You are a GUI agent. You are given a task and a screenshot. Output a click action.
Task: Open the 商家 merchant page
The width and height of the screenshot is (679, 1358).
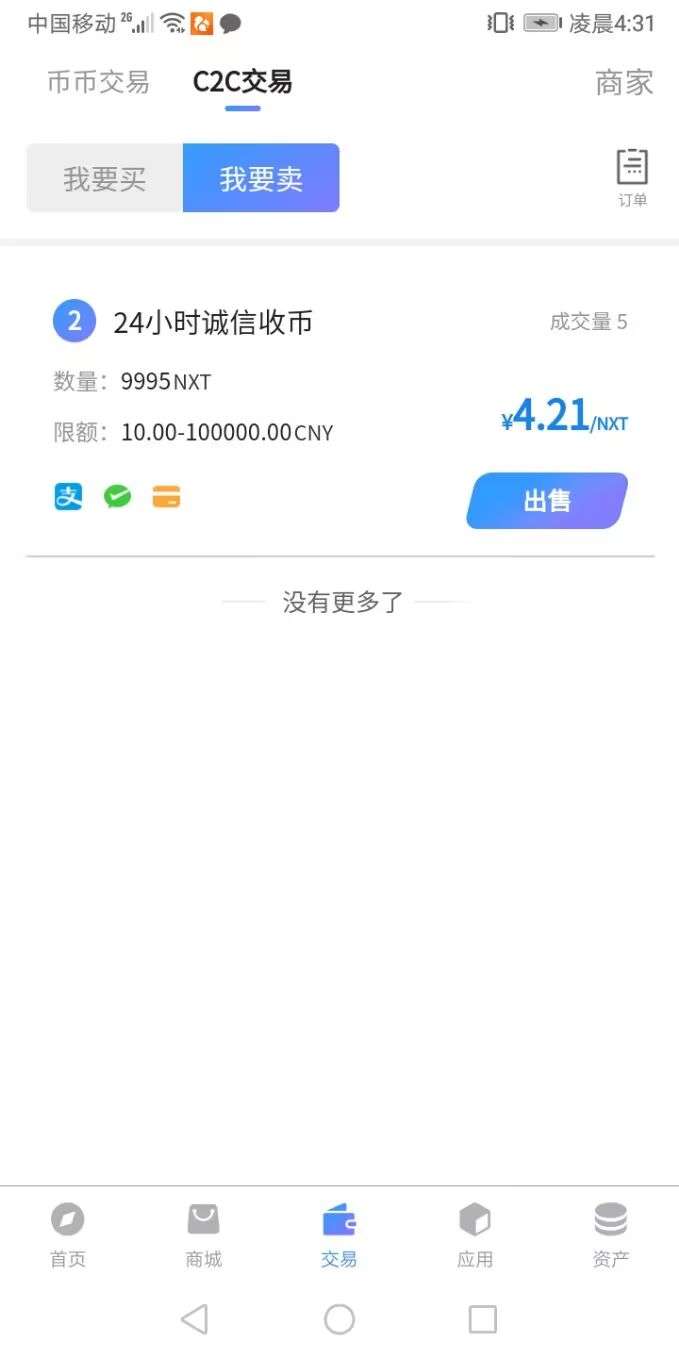click(624, 83)
